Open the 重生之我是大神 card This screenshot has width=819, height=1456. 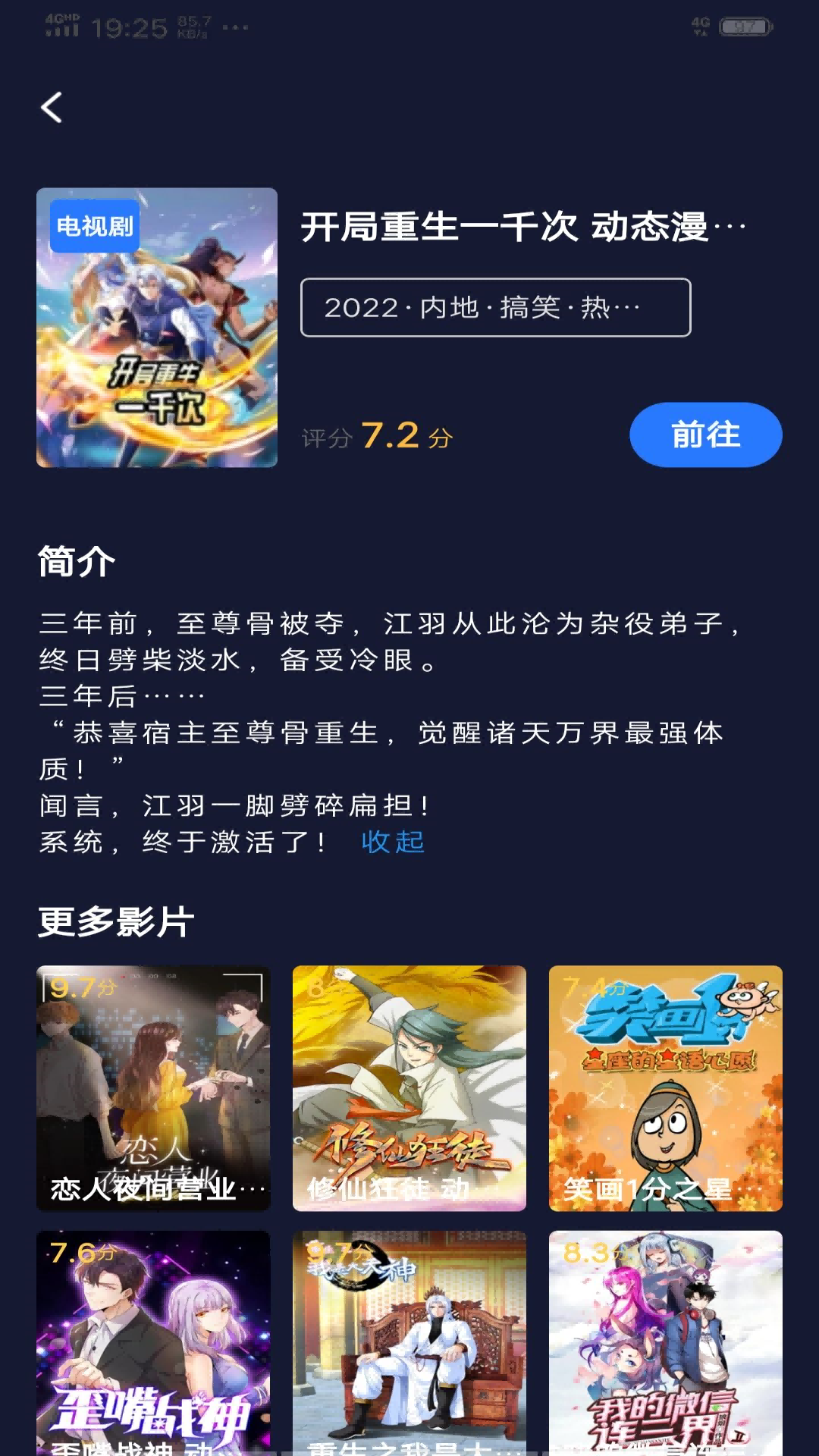click(x=409, y=1342)
